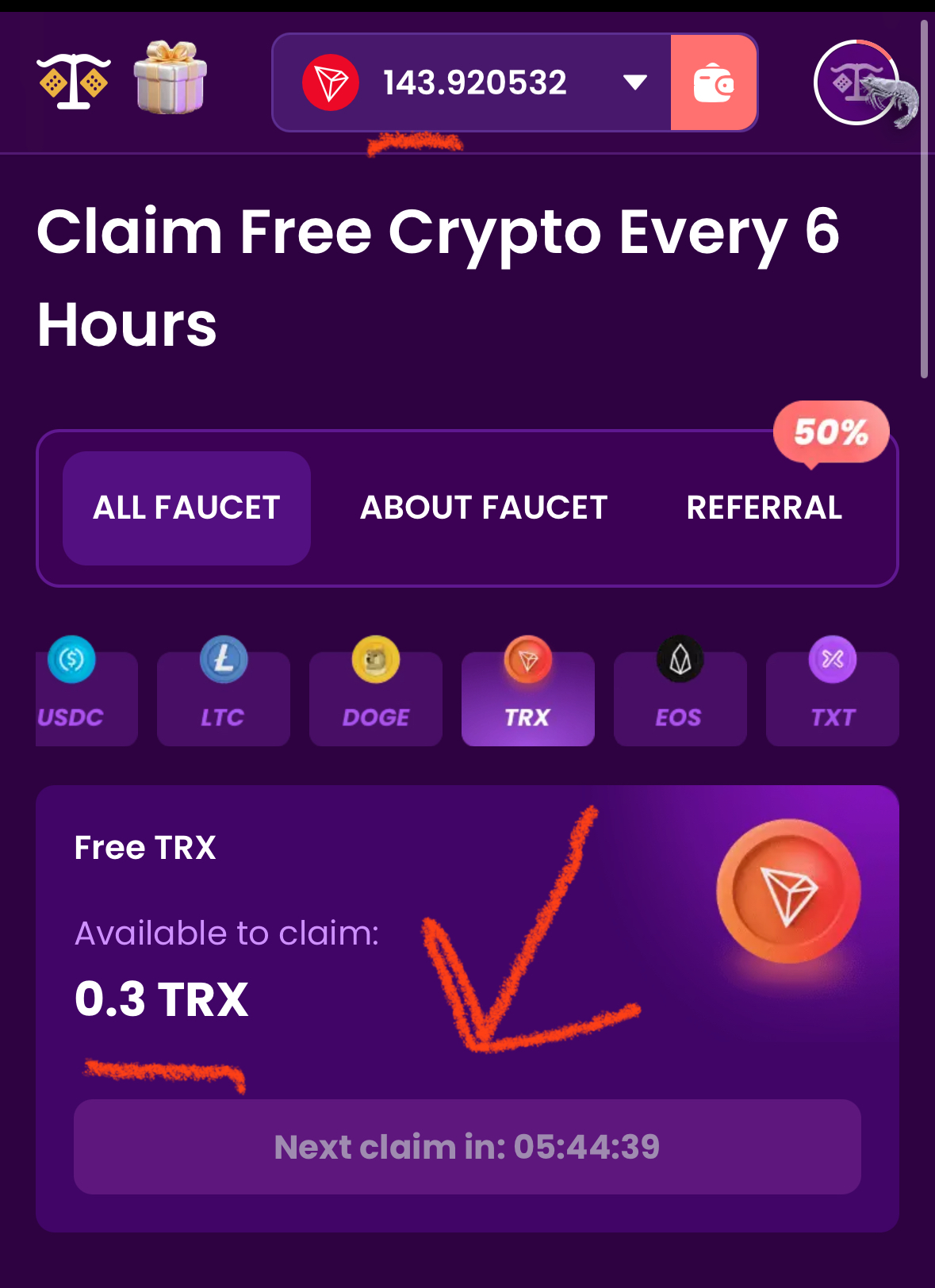Expand the TRX balance currency dropdown
The height and width of the screenshot is (1288, 935).
[x=635, y=82]
